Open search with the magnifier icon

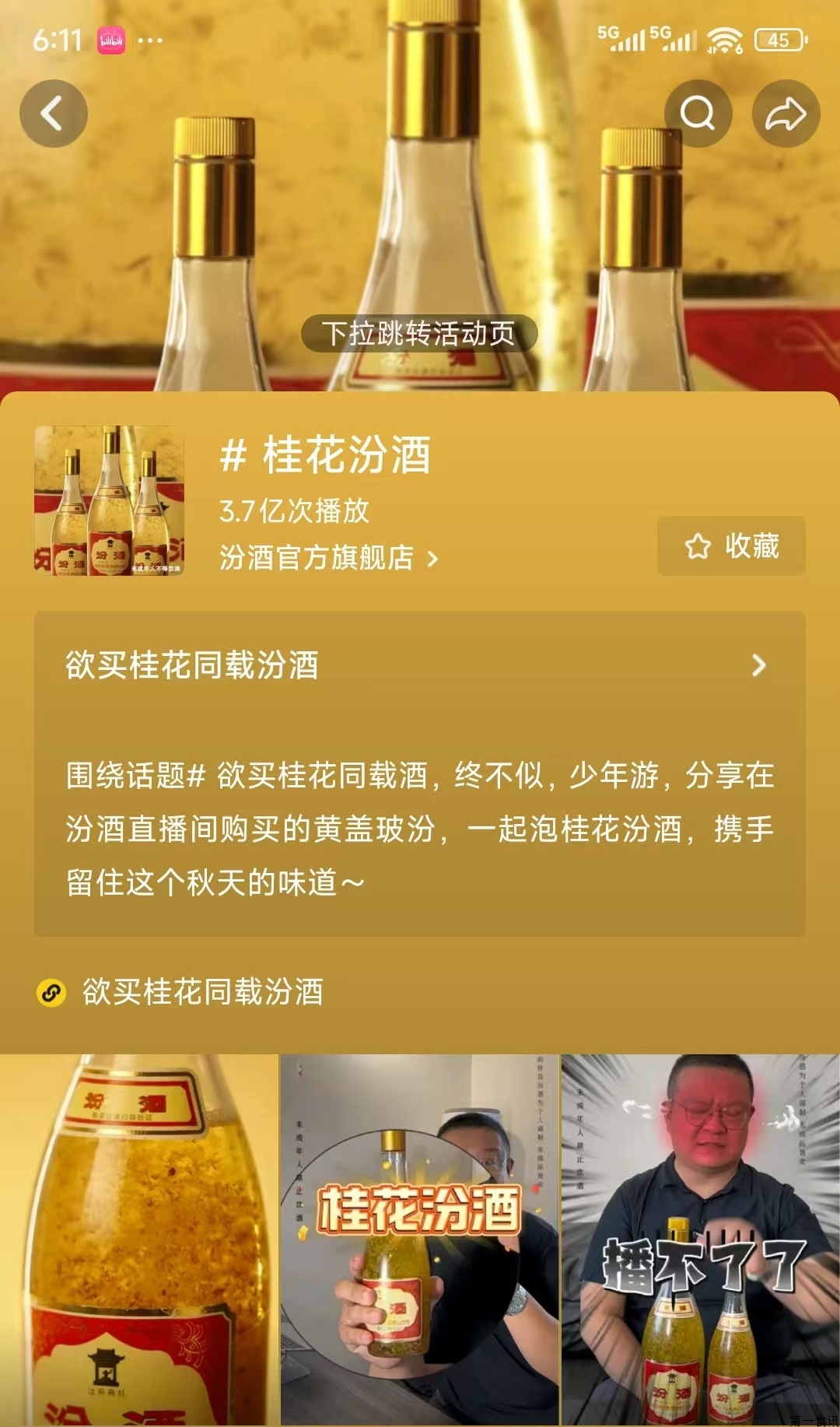[698, 114]
